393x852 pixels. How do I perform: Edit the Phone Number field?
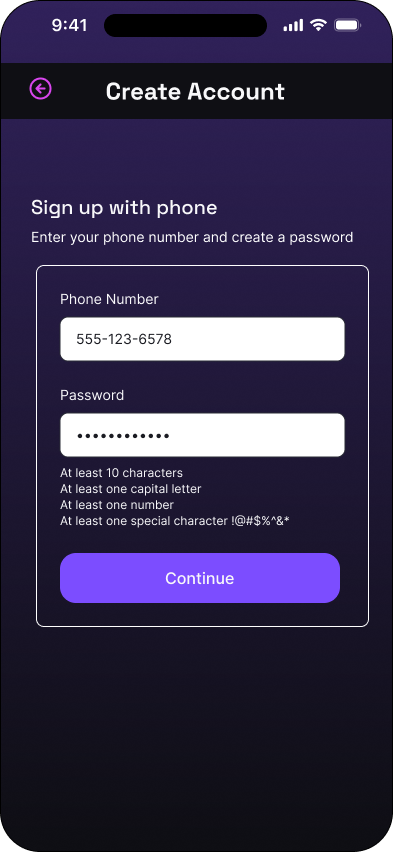(202, 339)
